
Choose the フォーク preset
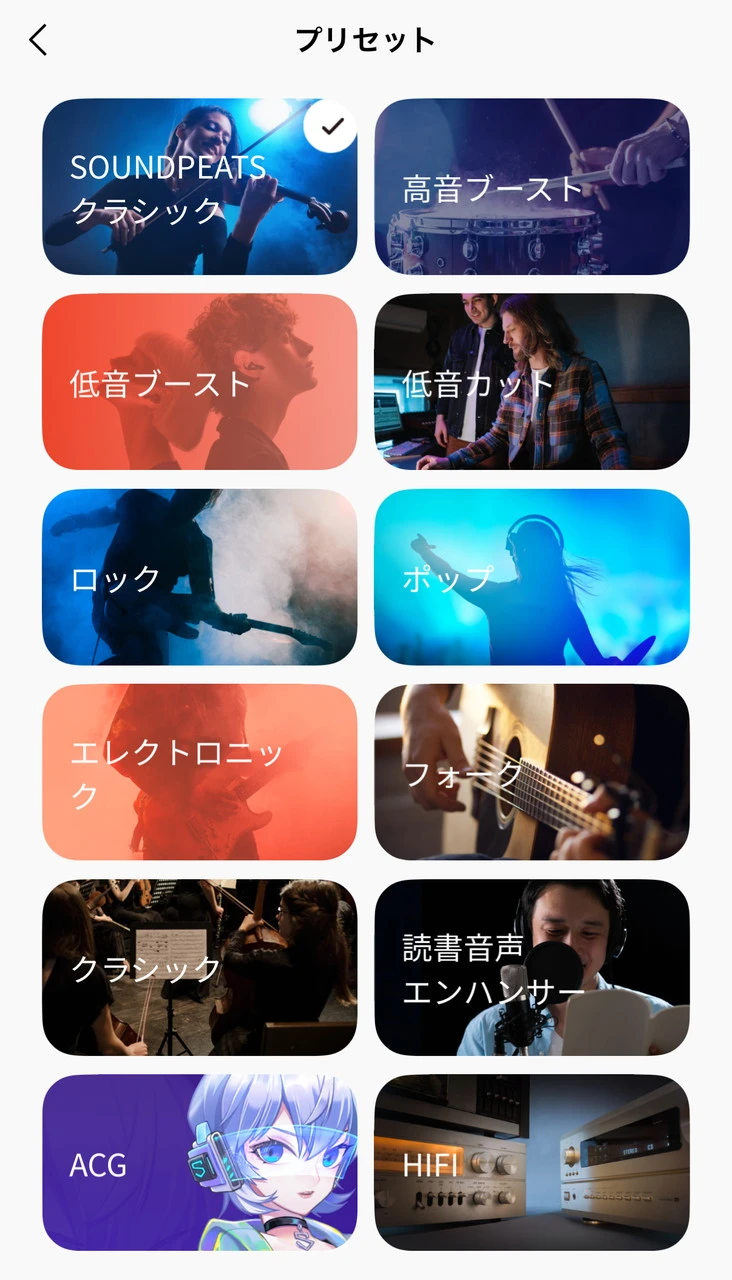coord(532,772)
